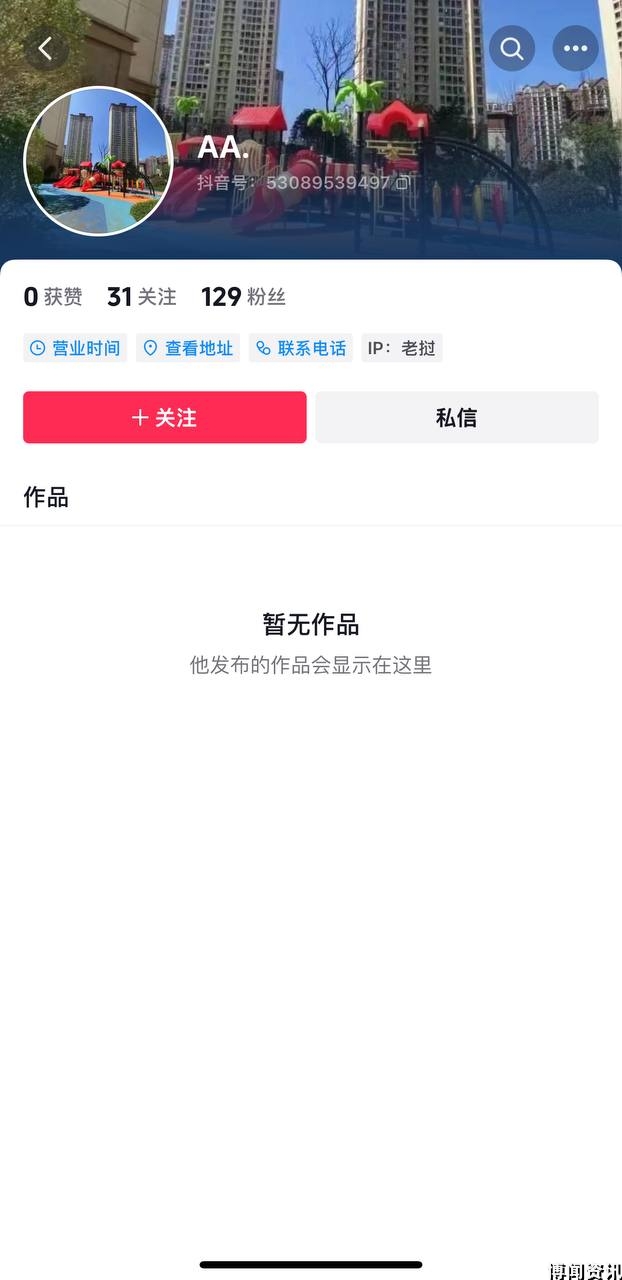Tap the 查看地址 view address chip
The image size is (622, 1280).
tap(188, 348)
